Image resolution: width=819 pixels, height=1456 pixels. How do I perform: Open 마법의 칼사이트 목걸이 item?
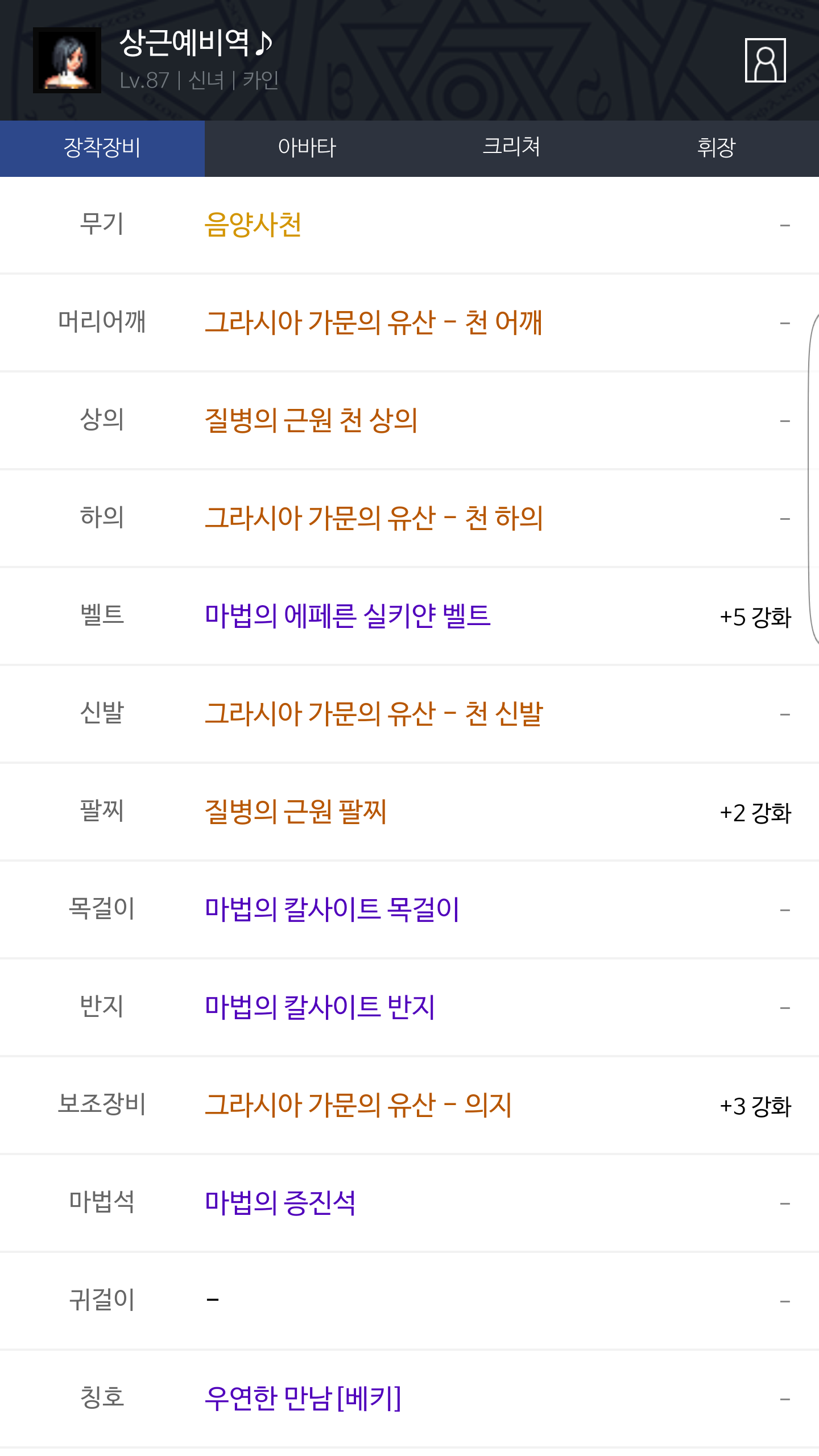coord(332,909)
